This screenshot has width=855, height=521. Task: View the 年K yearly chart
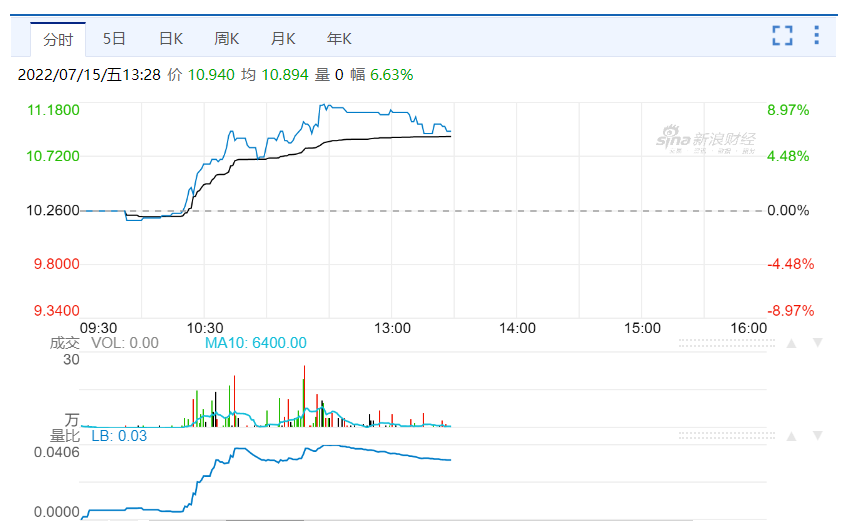[x=339, y=39]
